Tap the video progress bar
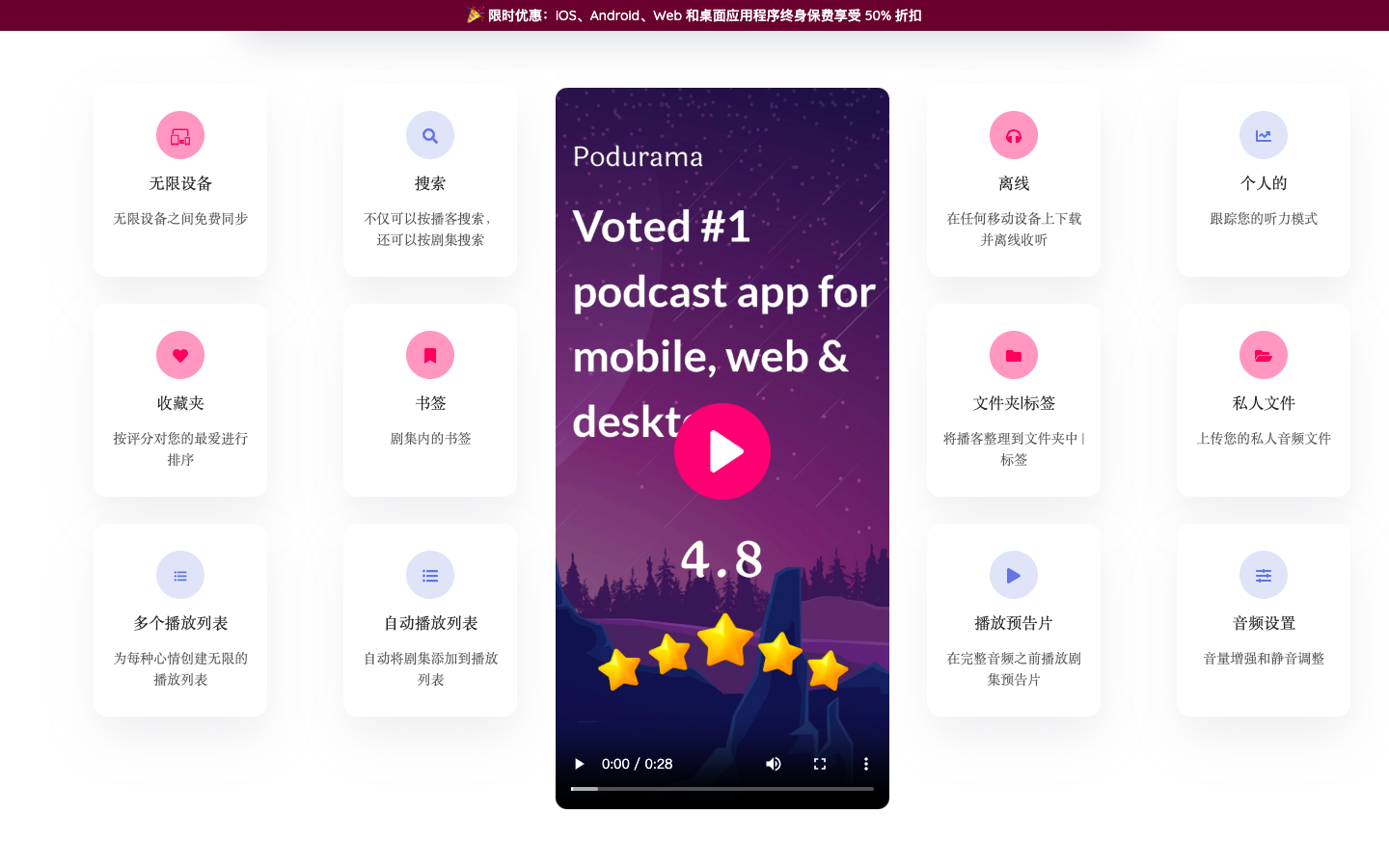Viewport: 1389px width, 868px height. tap(722, 789)
